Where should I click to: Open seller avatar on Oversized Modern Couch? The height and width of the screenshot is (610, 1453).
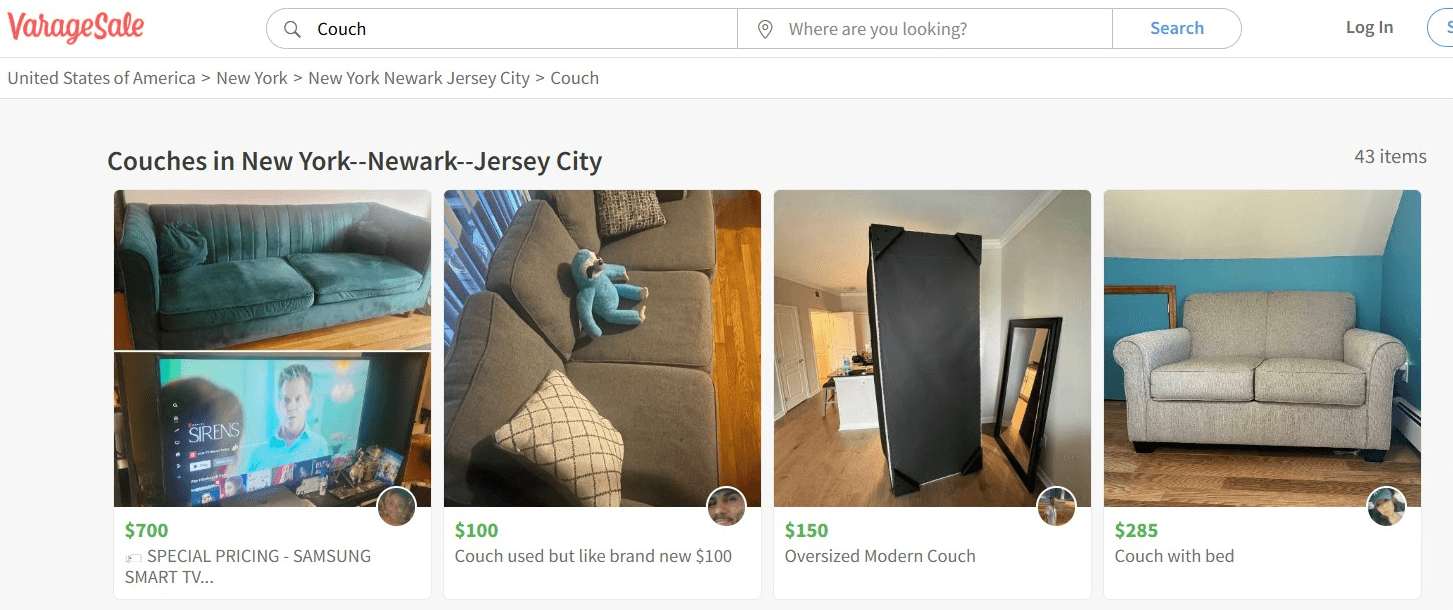[1056, 507]
